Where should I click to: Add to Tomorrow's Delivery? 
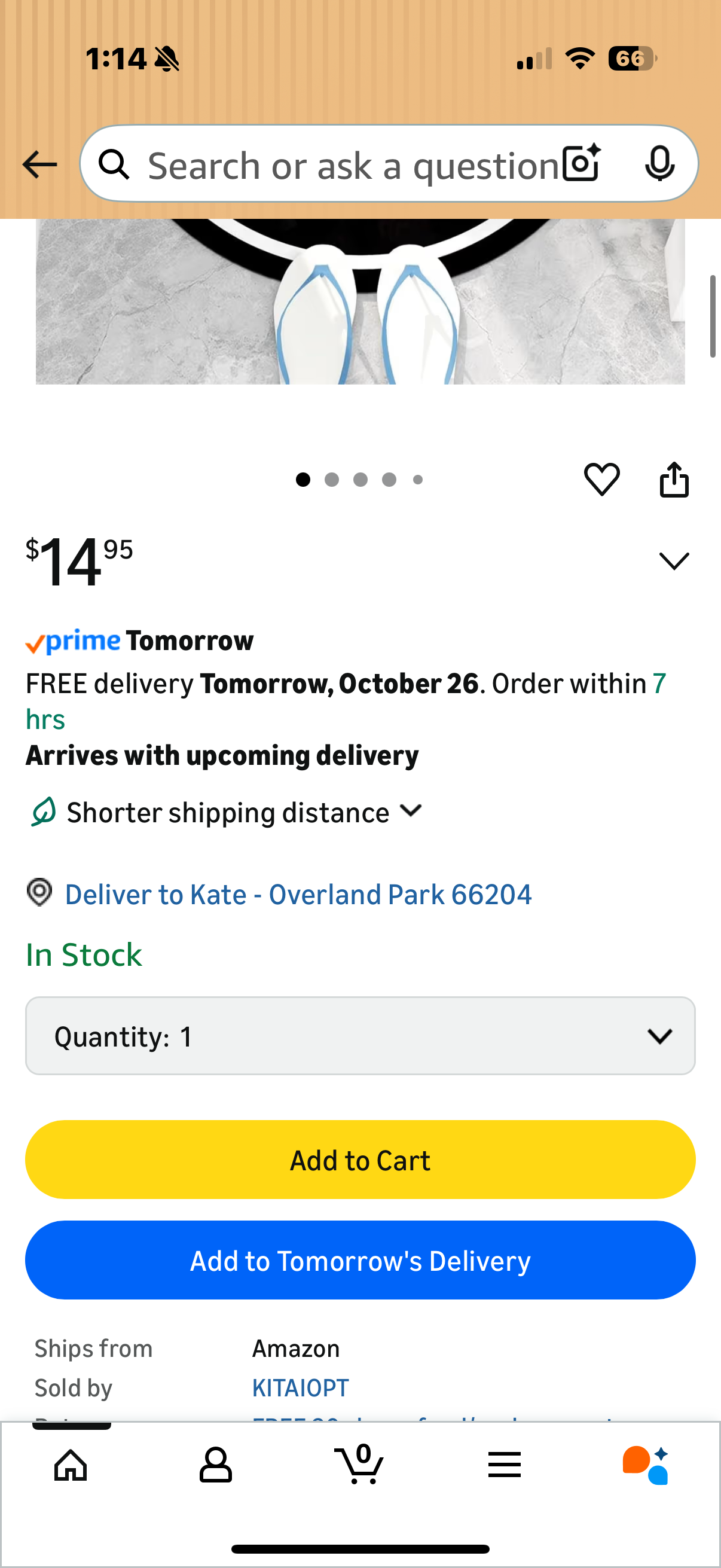[360, 1261]
